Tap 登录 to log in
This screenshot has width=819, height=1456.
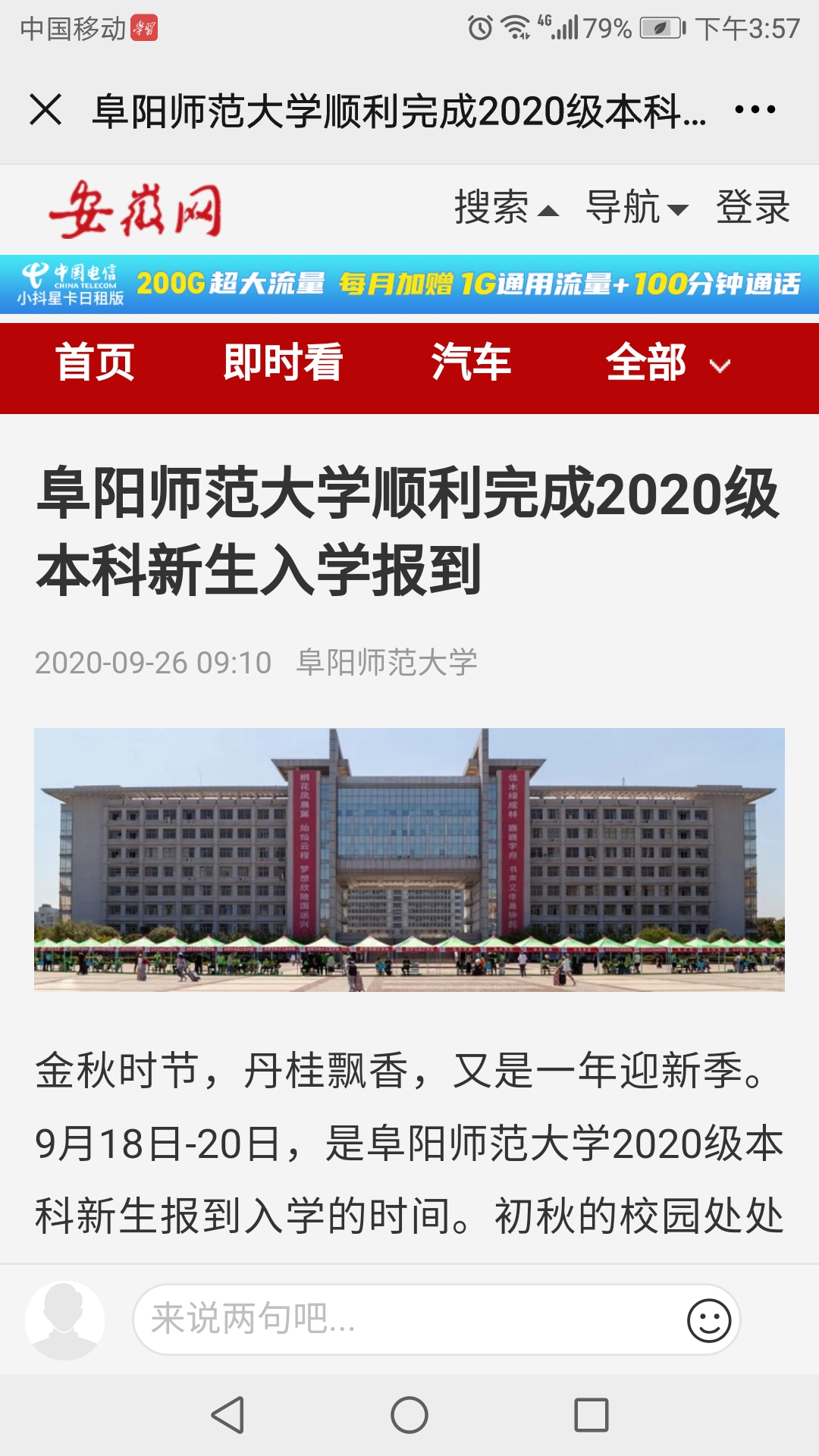[x=752, y=208]
